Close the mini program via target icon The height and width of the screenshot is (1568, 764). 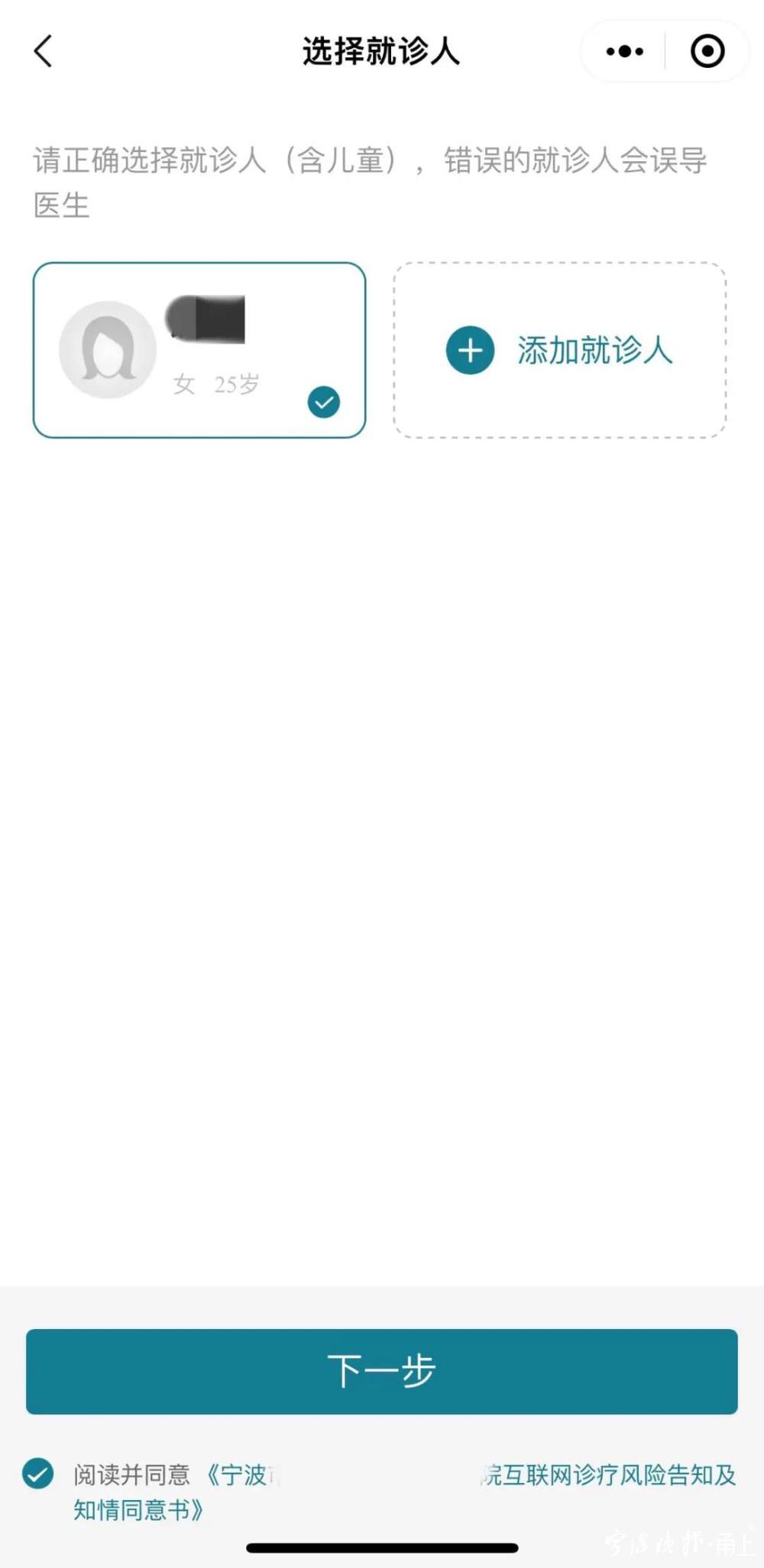[x=707, y=52]
